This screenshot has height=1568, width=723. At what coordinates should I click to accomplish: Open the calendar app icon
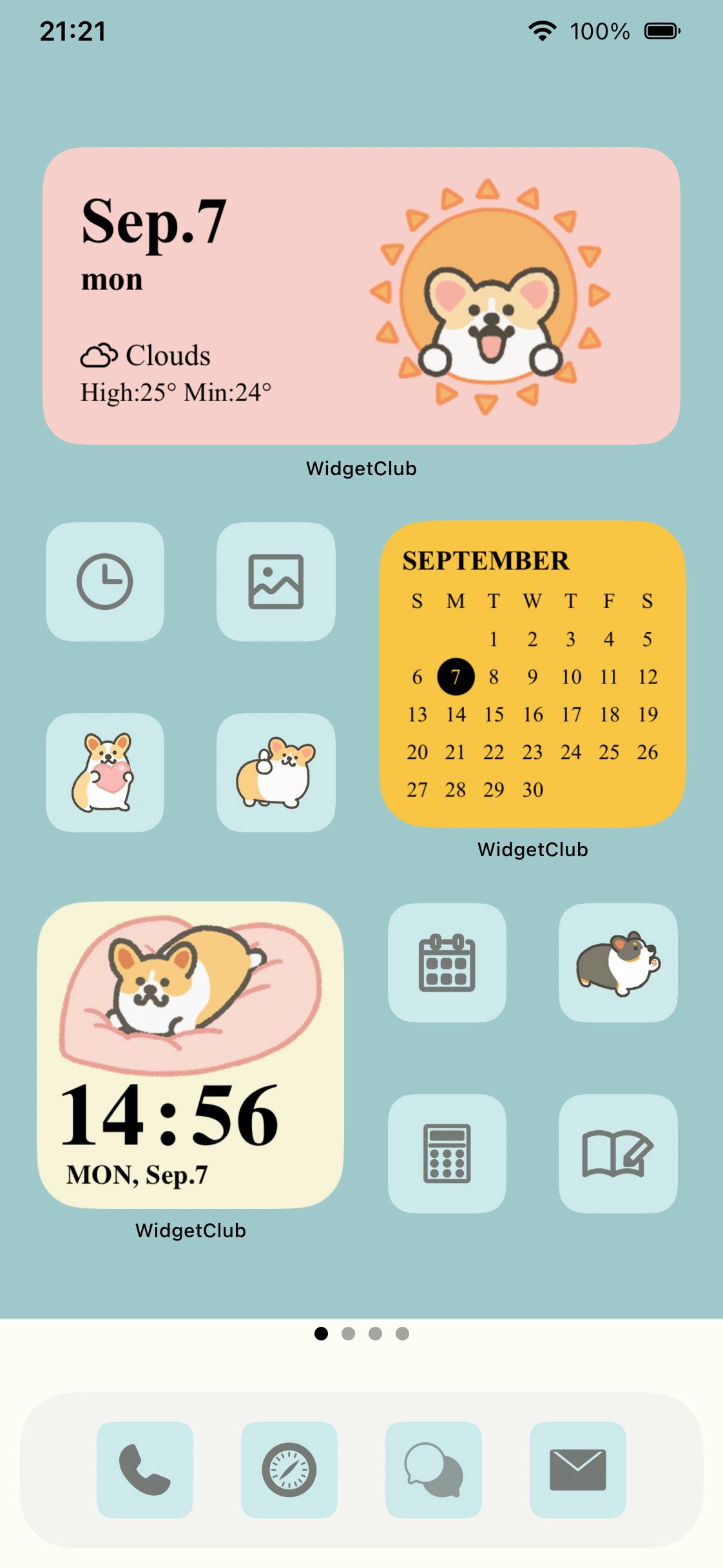[x=447, y=963]
